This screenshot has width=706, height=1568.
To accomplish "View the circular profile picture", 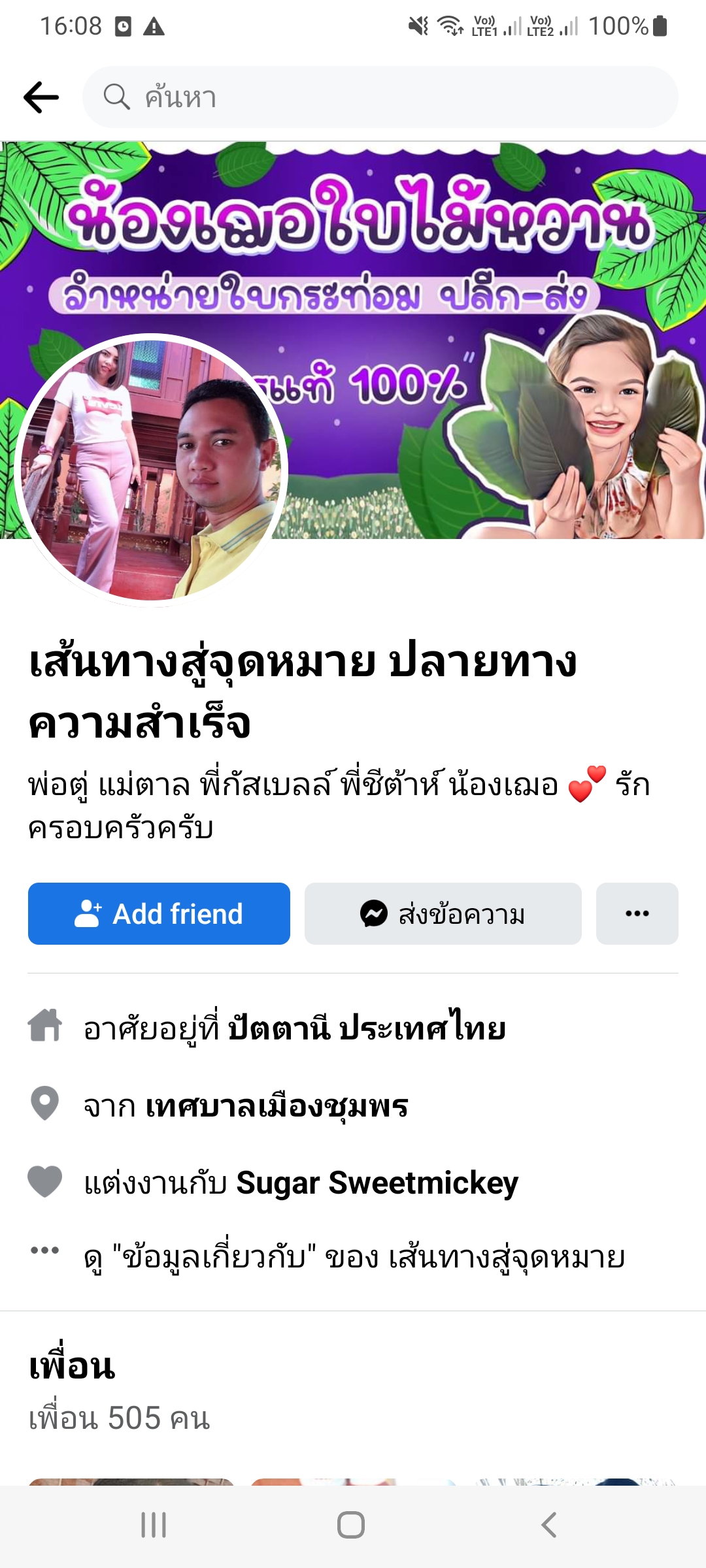I will pyautogui.click(x=152, y=469).
